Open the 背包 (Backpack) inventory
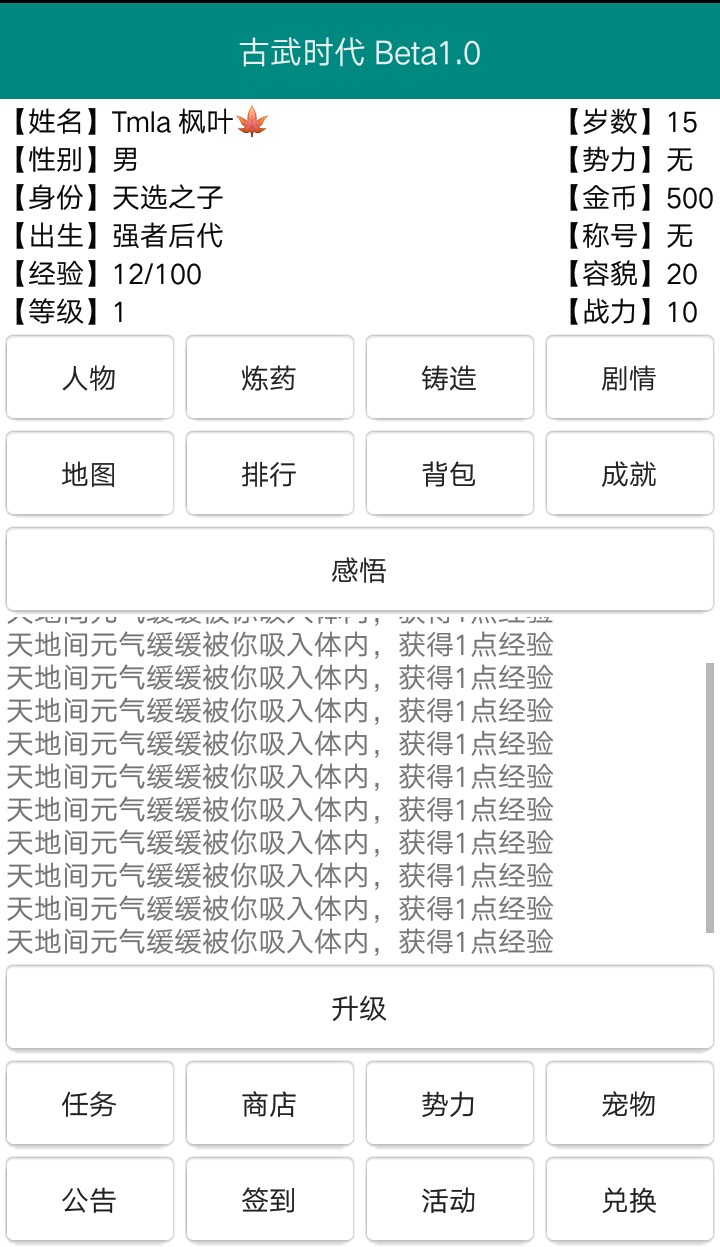This screenshot has width=720, height=1247. coord(449,473)
